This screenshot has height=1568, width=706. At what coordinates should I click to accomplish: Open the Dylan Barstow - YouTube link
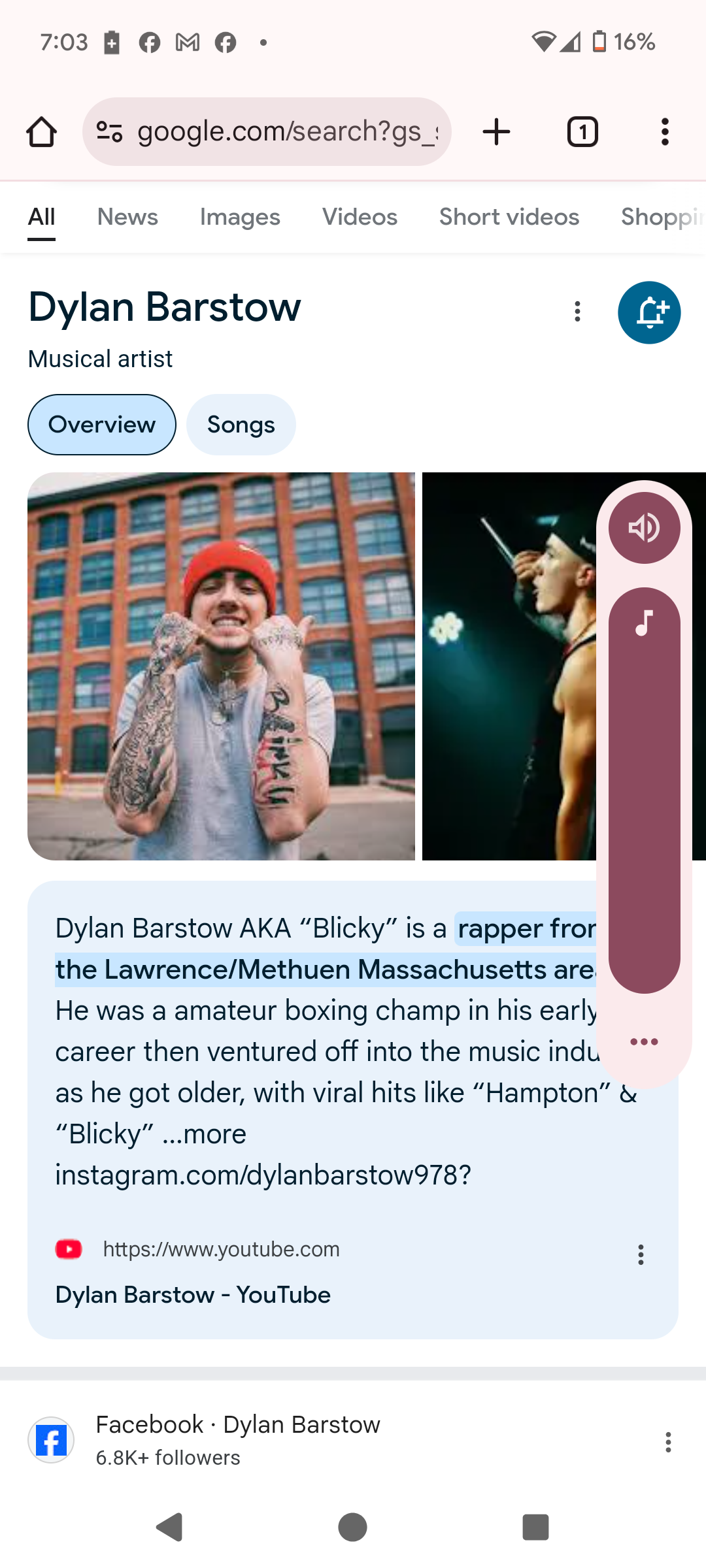point(193,1295)
